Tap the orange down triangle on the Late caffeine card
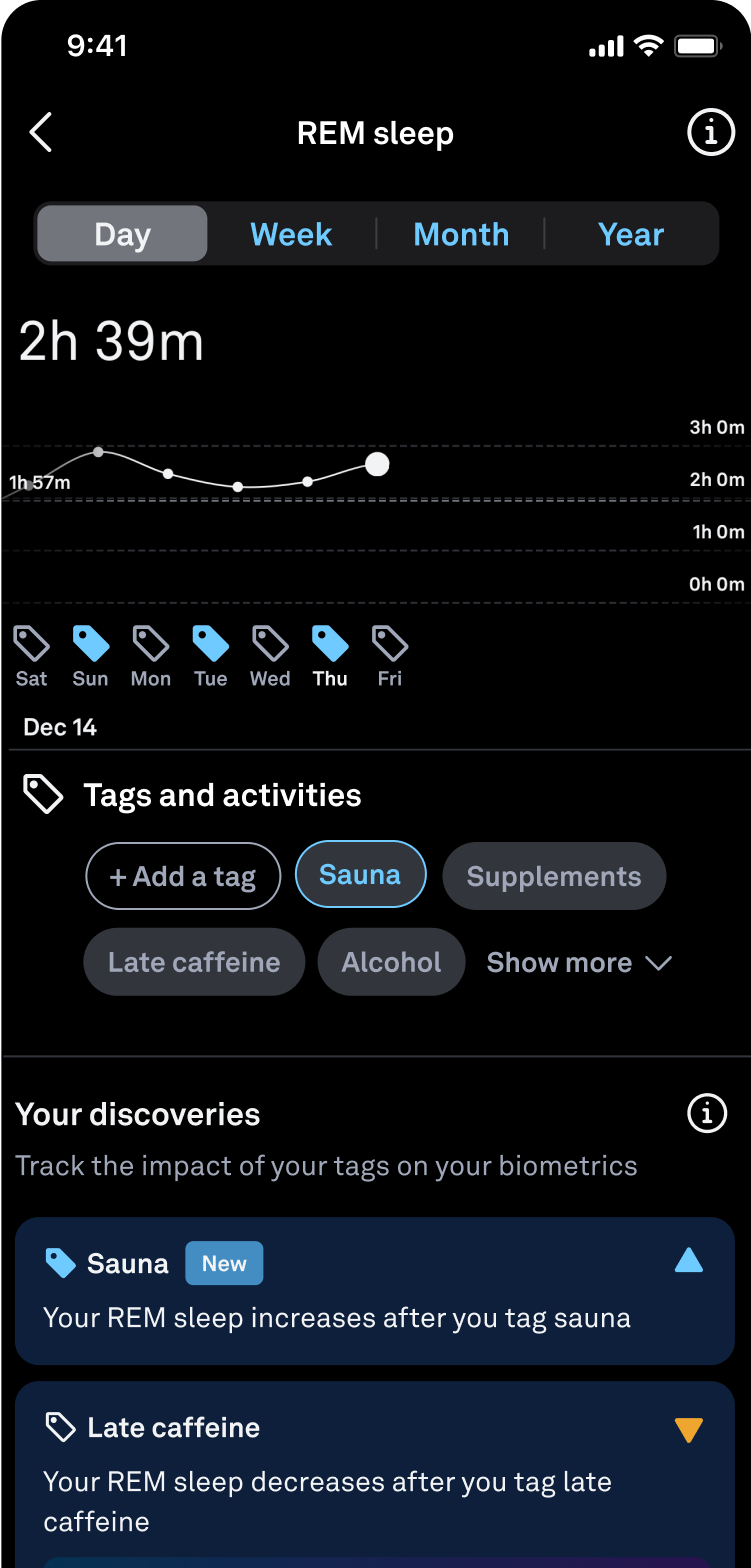751x1568 pixels. (688, 1429)
